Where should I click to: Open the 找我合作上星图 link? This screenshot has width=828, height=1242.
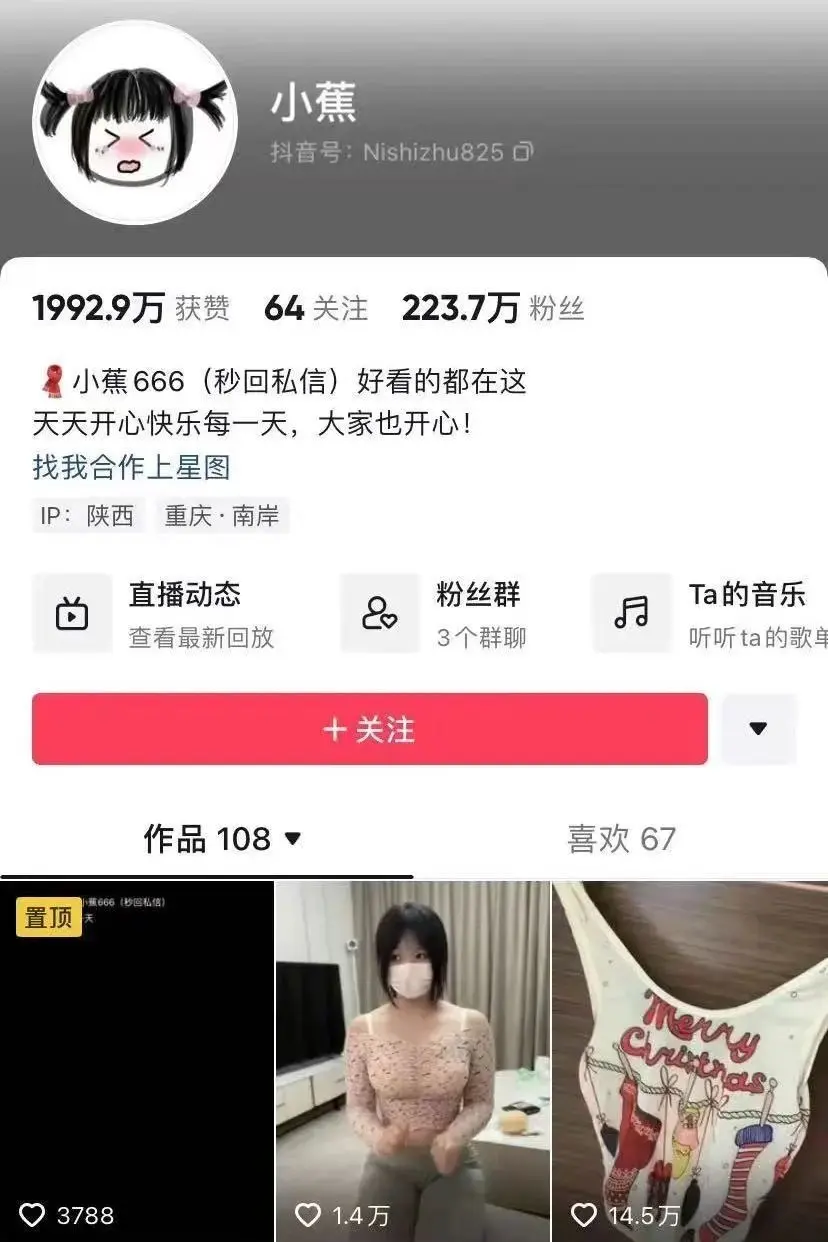(x=131, y=467)
